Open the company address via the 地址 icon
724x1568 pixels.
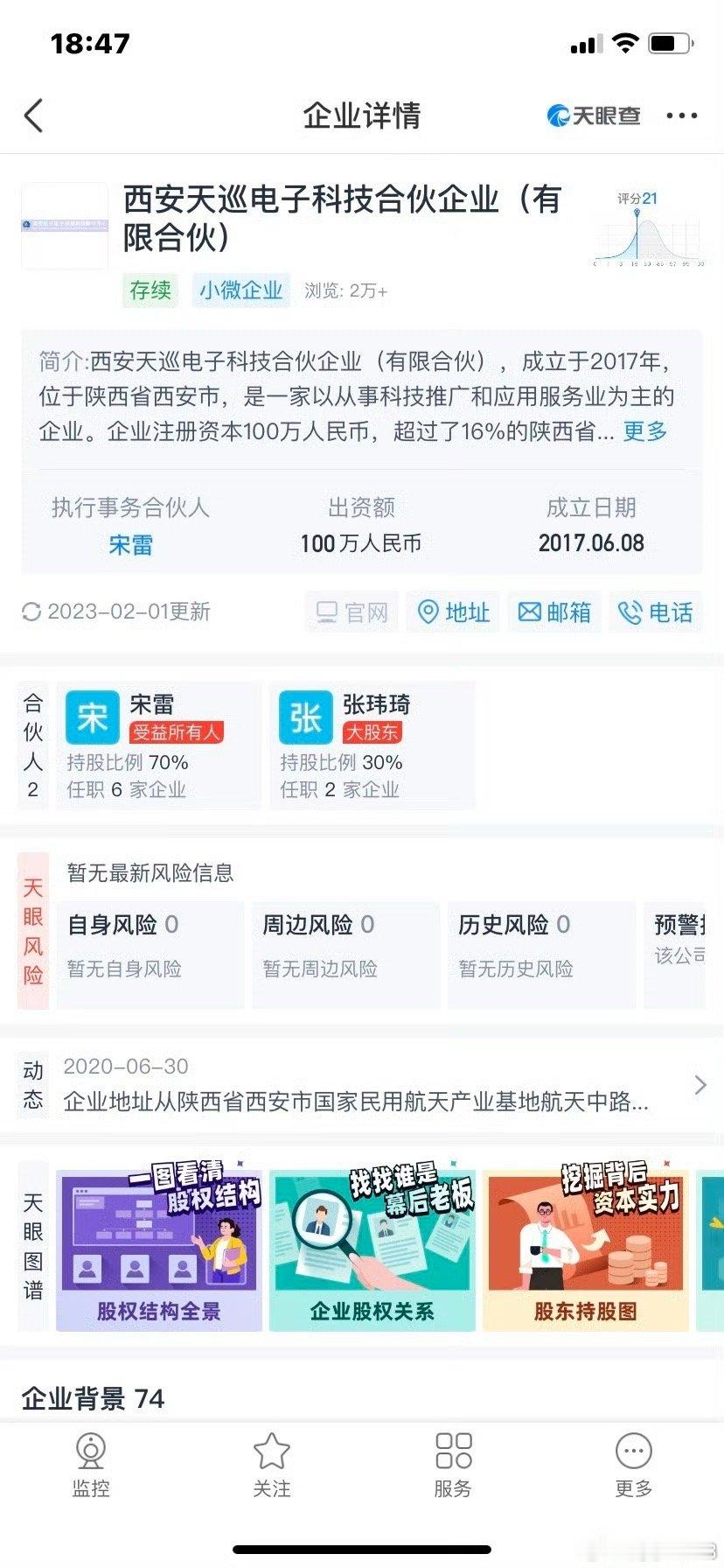(x=453, y=612)
